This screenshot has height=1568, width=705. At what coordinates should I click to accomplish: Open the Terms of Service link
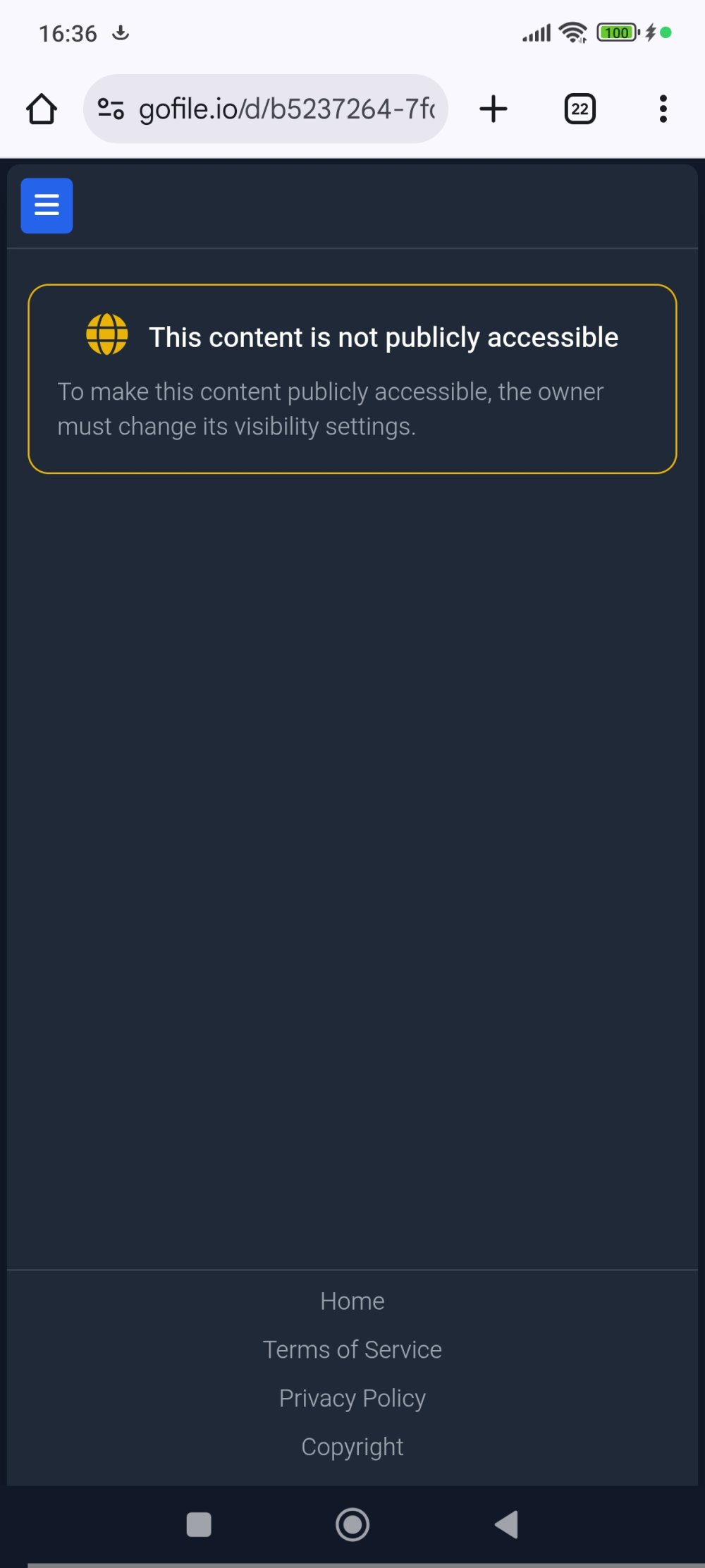click(352, 1349)
